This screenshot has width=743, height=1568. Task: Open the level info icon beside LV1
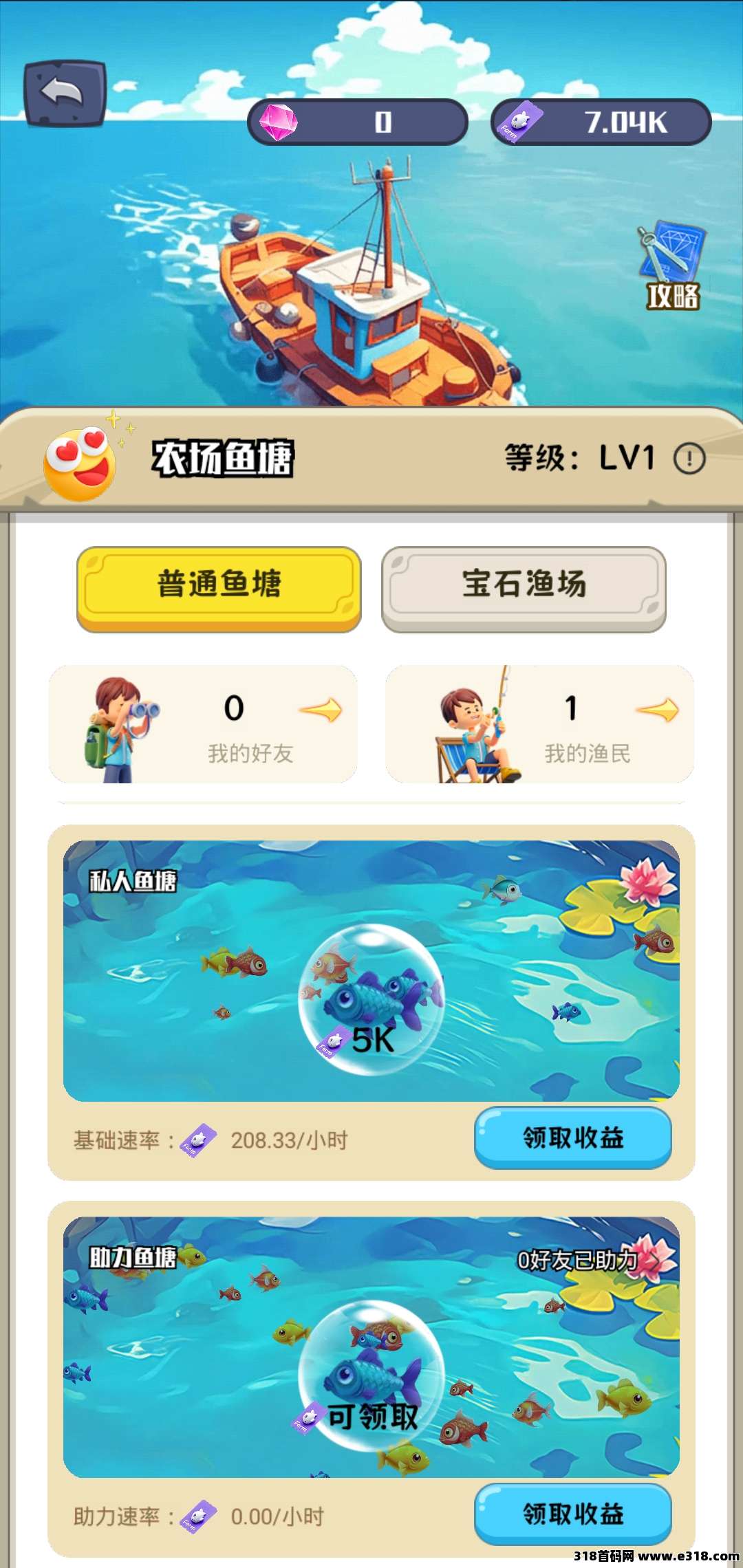689,458
